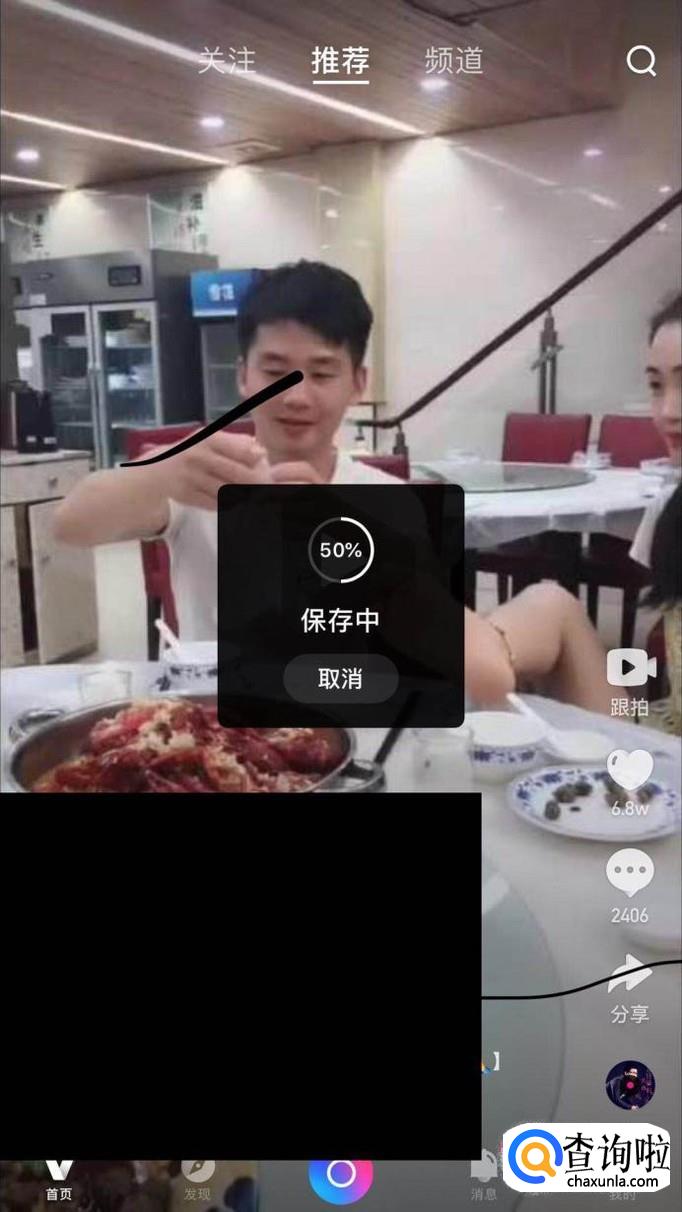Viewport: 682px width, 1212px height.
Task: Switch to the 关注 tab
Action: (x=227, y=61)
